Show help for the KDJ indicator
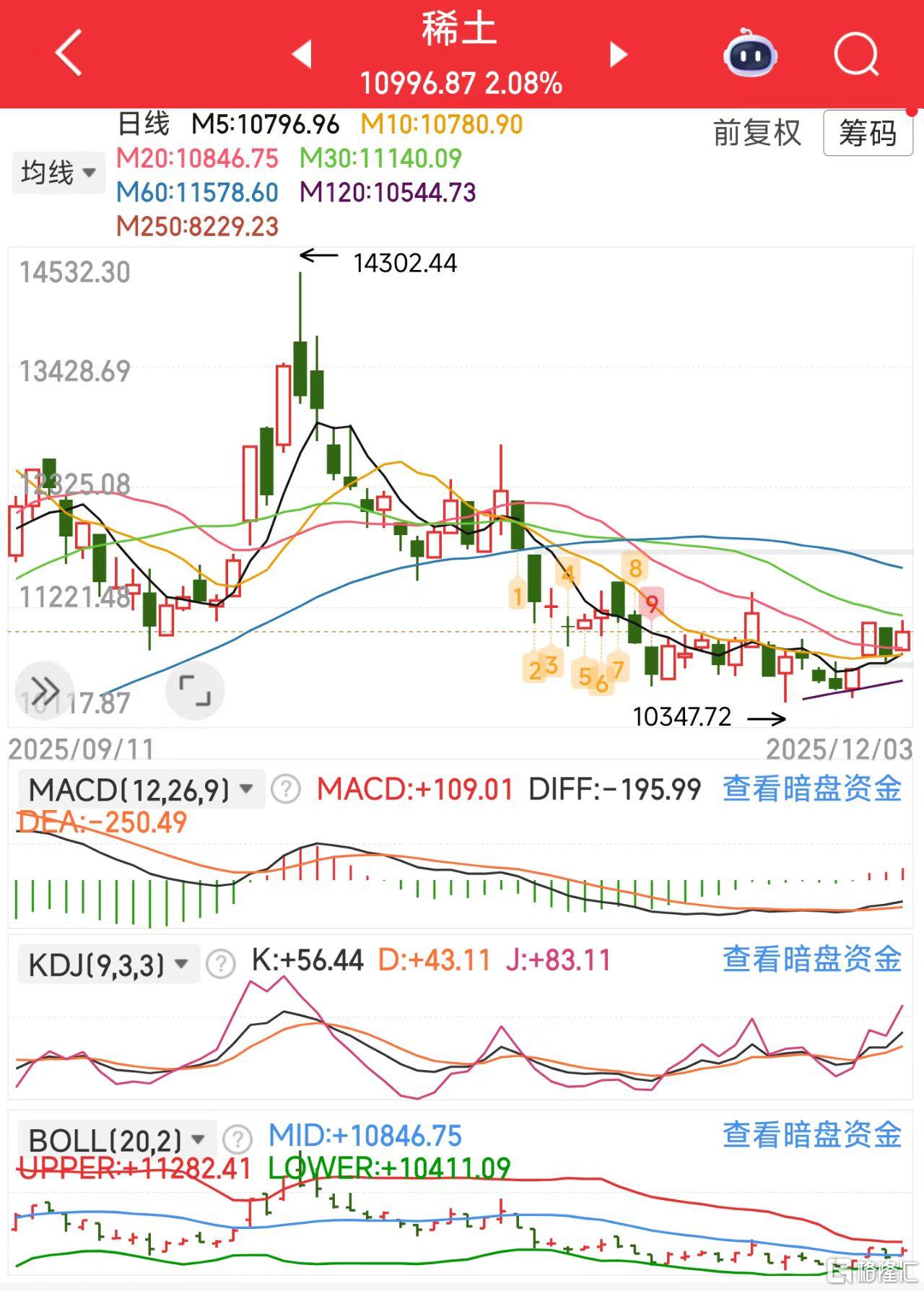This screenshot has width=924, height=1291. (221, 964)
